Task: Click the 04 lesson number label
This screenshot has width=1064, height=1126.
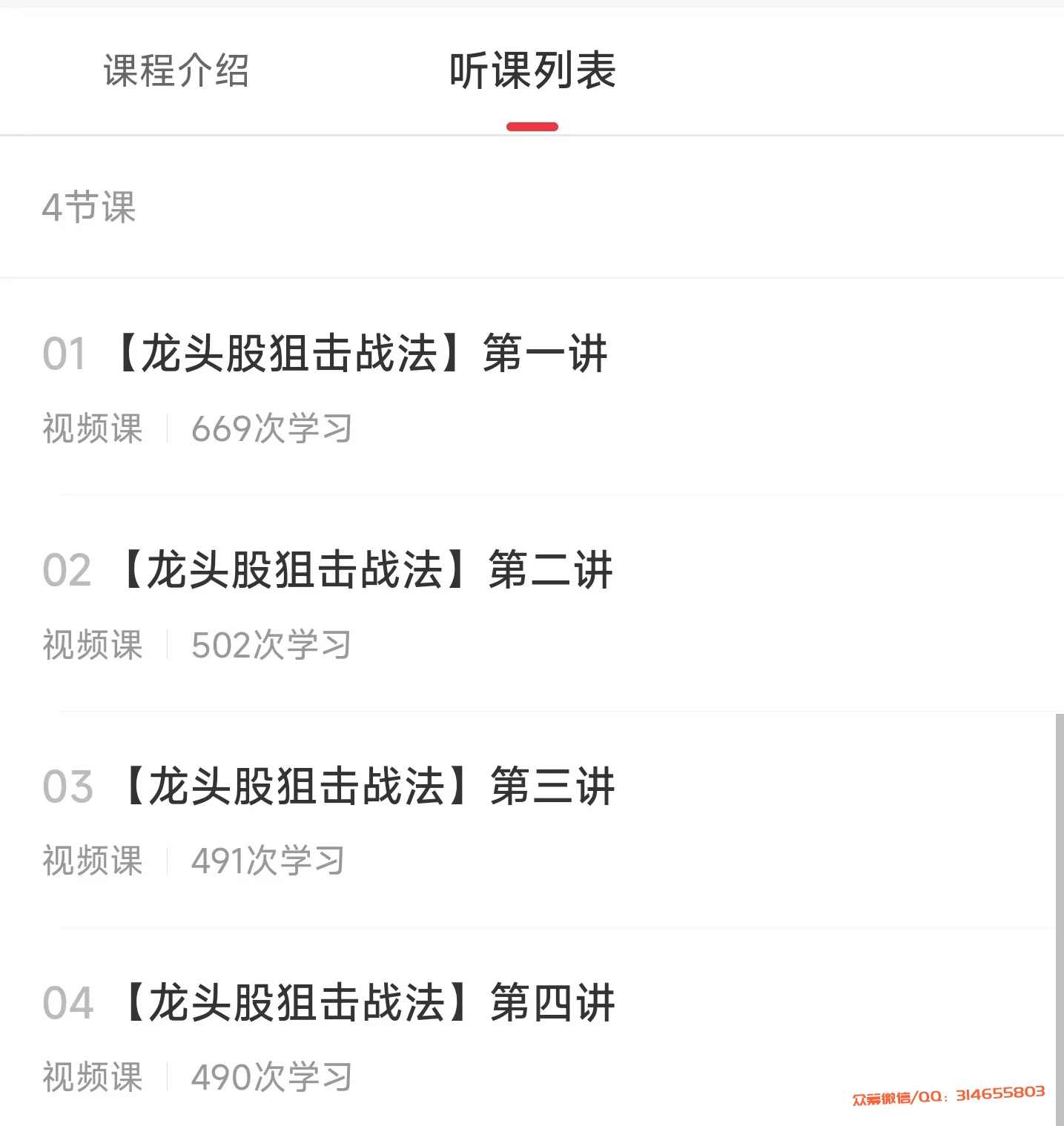Action: (x=67, y=1004)
